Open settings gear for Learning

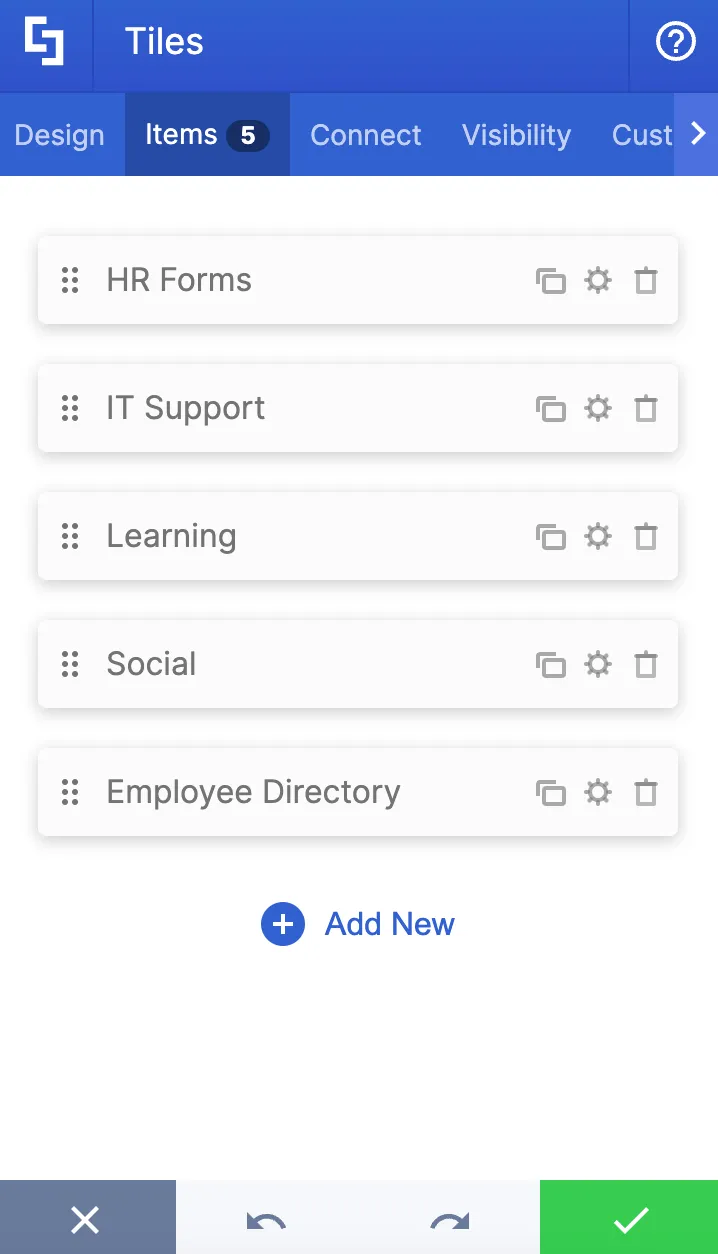(598, 536)
